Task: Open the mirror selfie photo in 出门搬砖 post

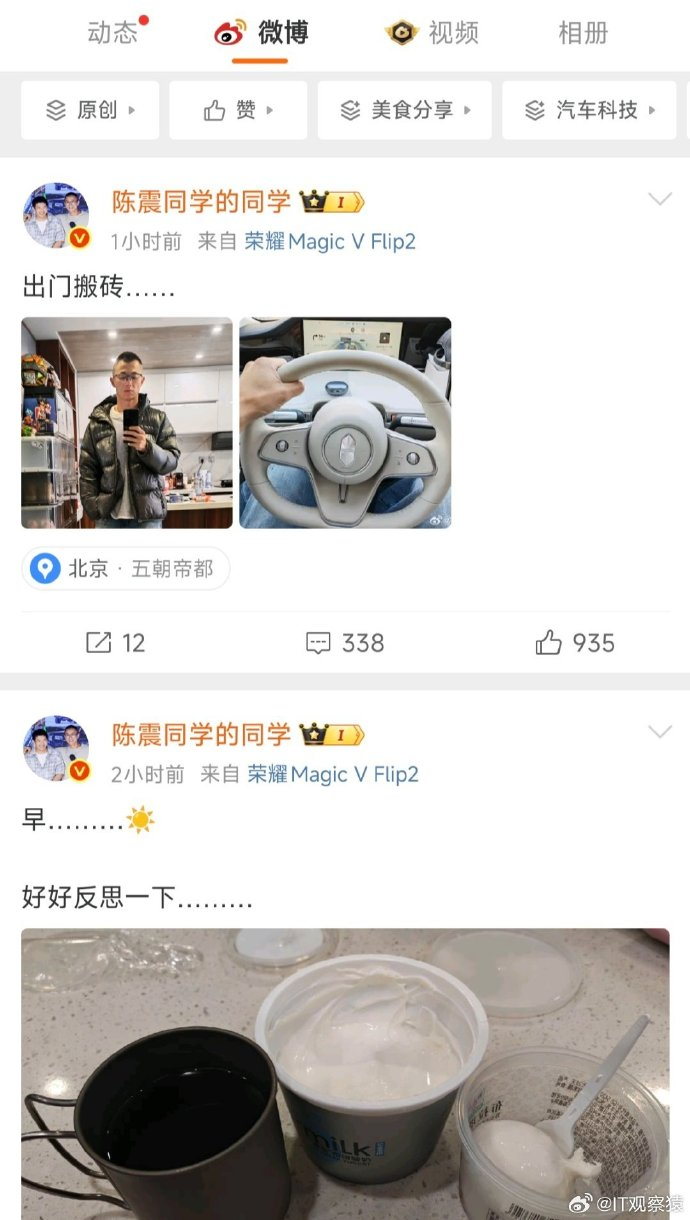Action: click(x=127, y=422)
